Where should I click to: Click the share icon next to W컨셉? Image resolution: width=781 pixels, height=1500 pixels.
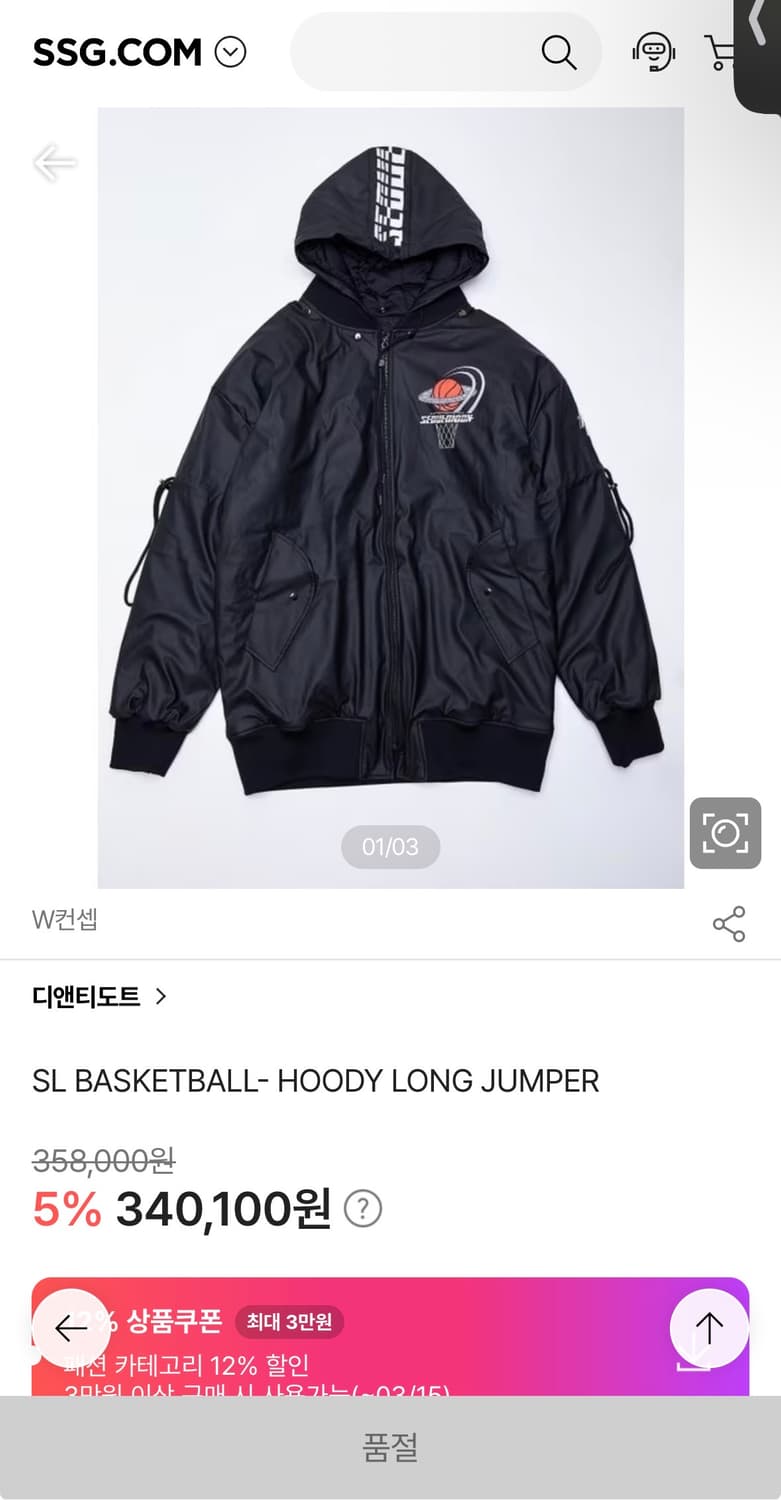pyautogui.click(x=729, y=924)
